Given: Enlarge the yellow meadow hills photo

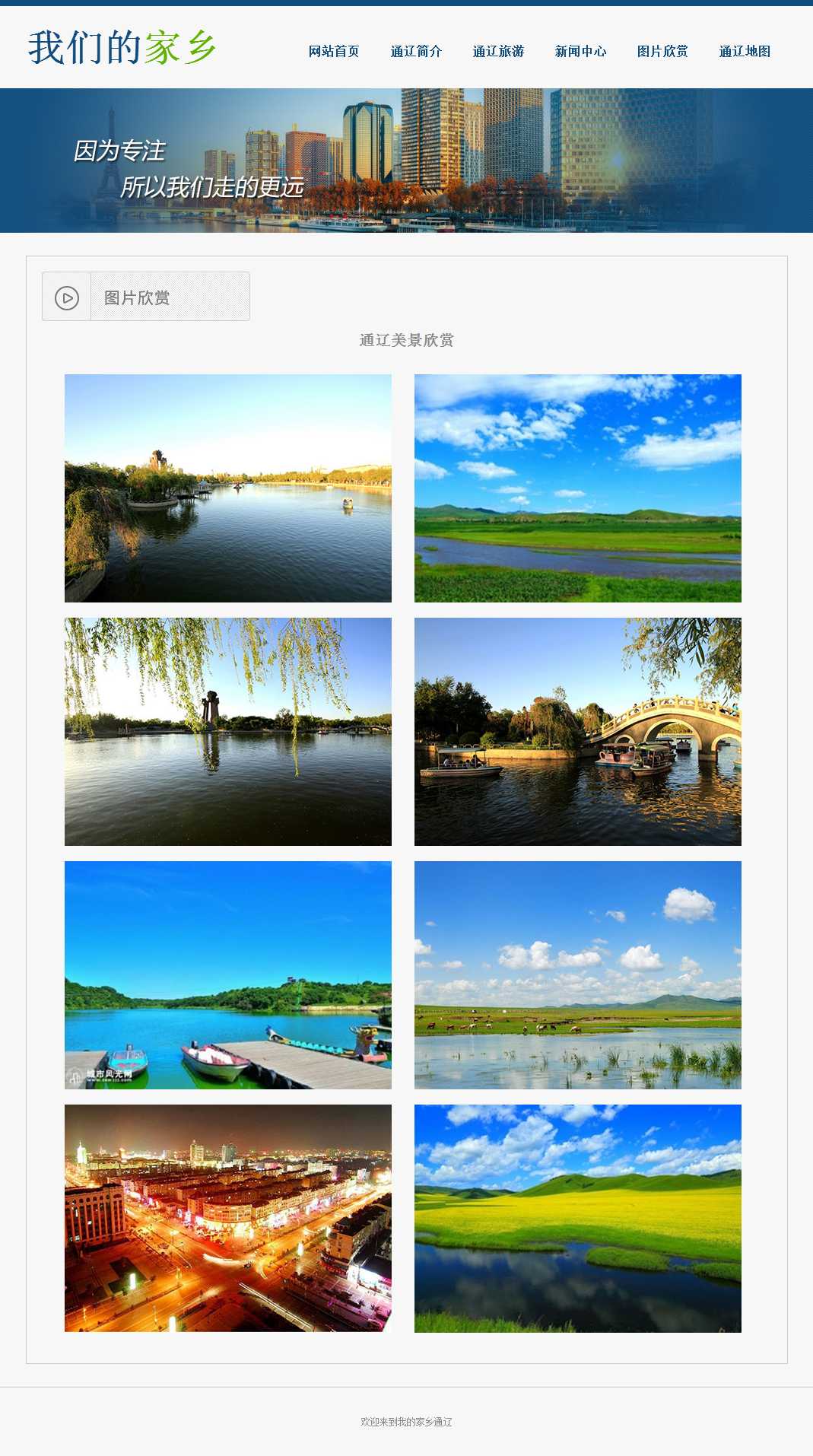Looking at the screenshot, I should (578, 1218).
